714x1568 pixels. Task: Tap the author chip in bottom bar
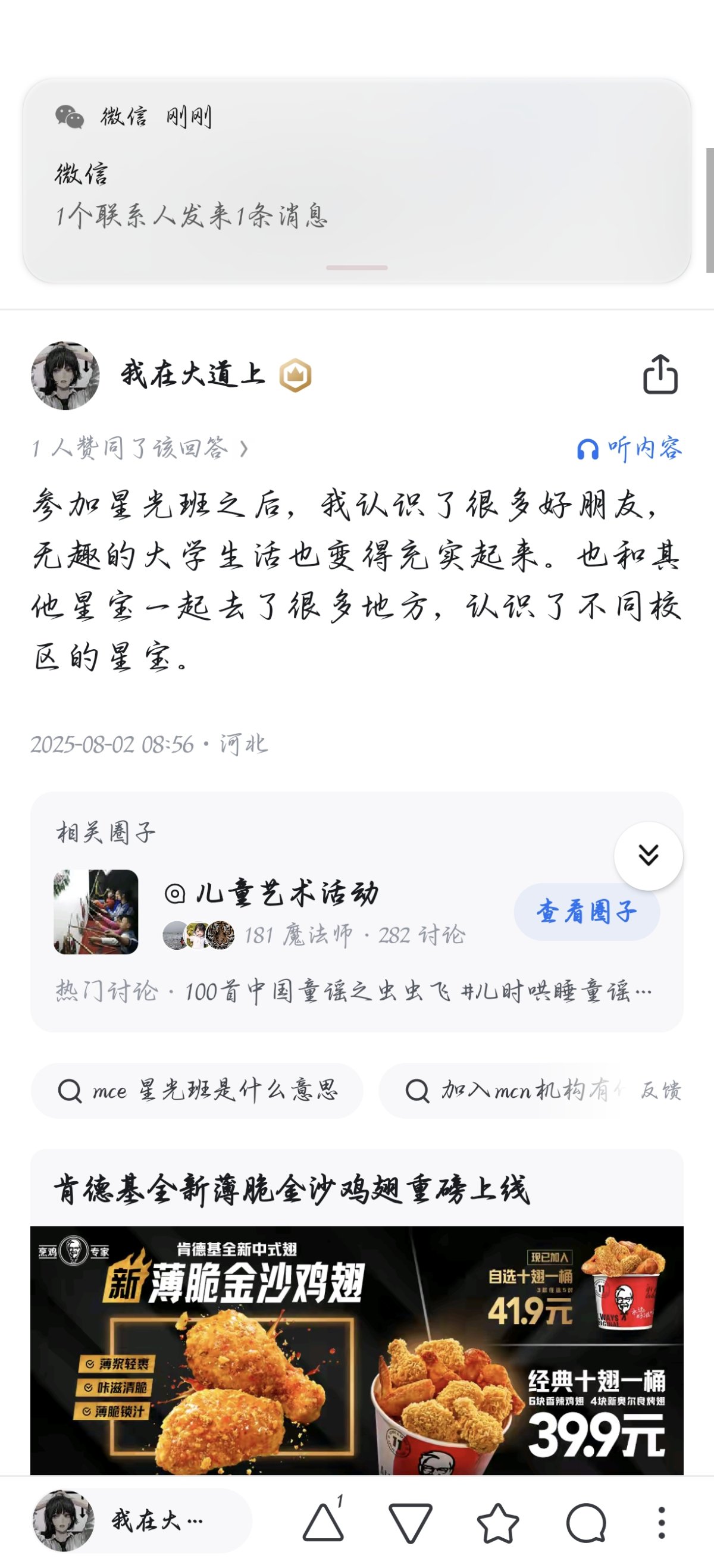tap(141, 1520)
